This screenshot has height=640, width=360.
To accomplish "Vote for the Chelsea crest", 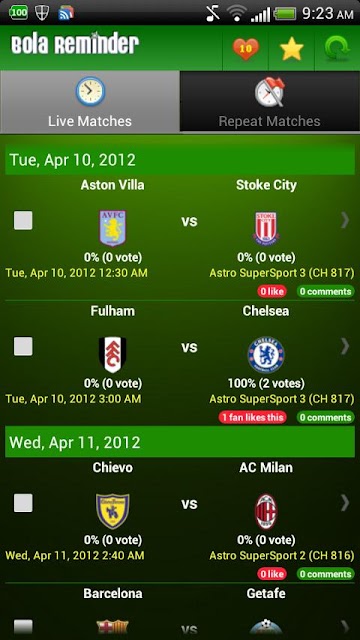I will click(266, 354).
